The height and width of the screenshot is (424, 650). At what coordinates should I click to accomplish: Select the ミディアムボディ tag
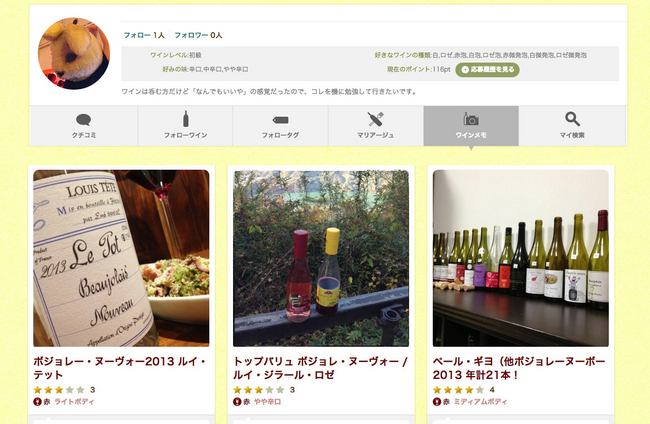coord(479,402)
